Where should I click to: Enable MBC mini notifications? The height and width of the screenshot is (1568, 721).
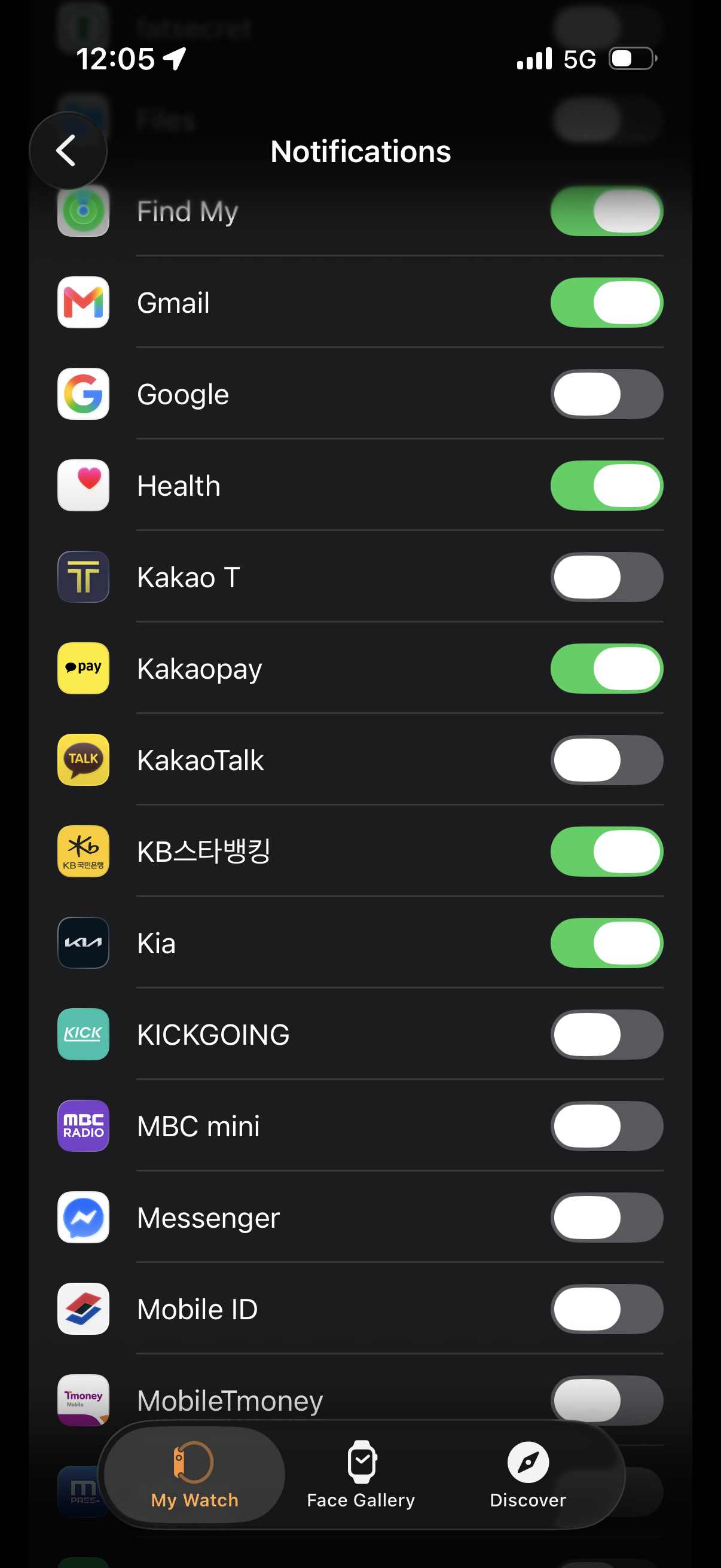pos(606,1125)
